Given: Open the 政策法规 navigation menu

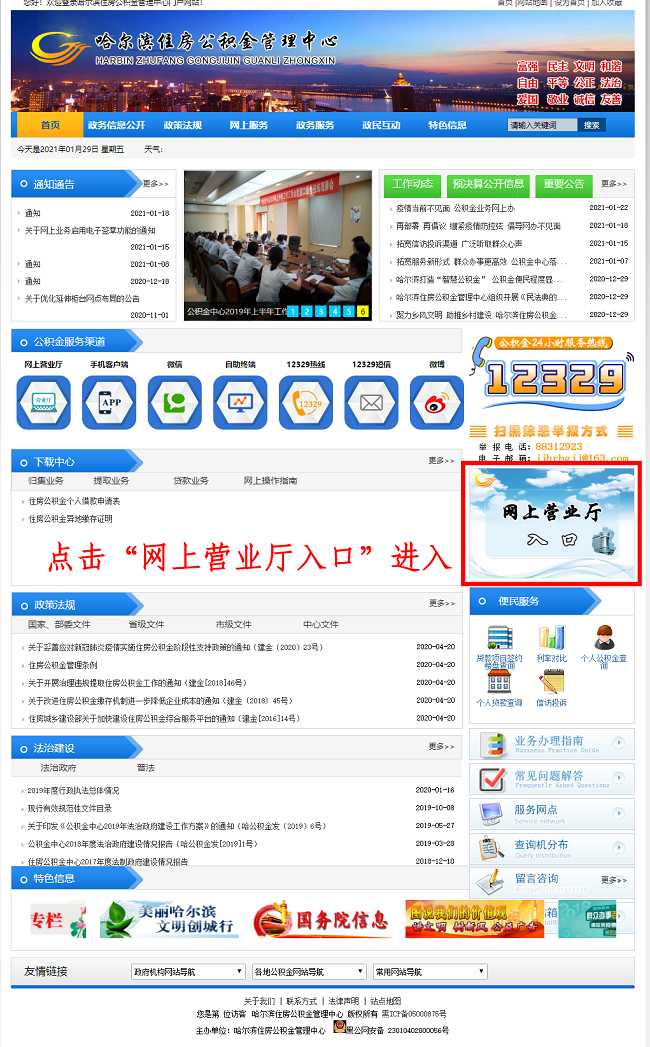Looking at the screenshot, I should 183,125.
